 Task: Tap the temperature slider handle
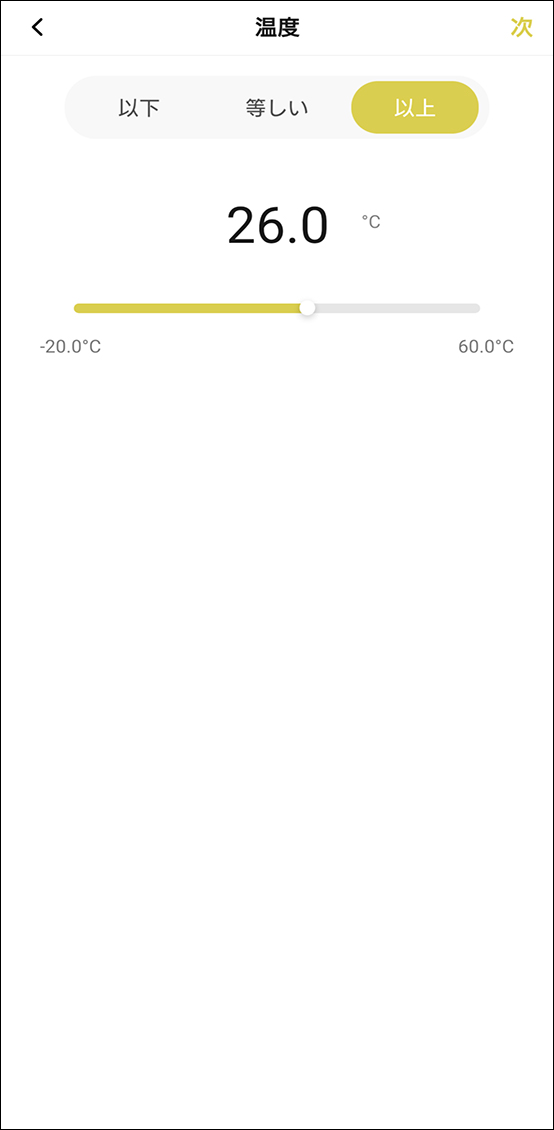point(308,308)
